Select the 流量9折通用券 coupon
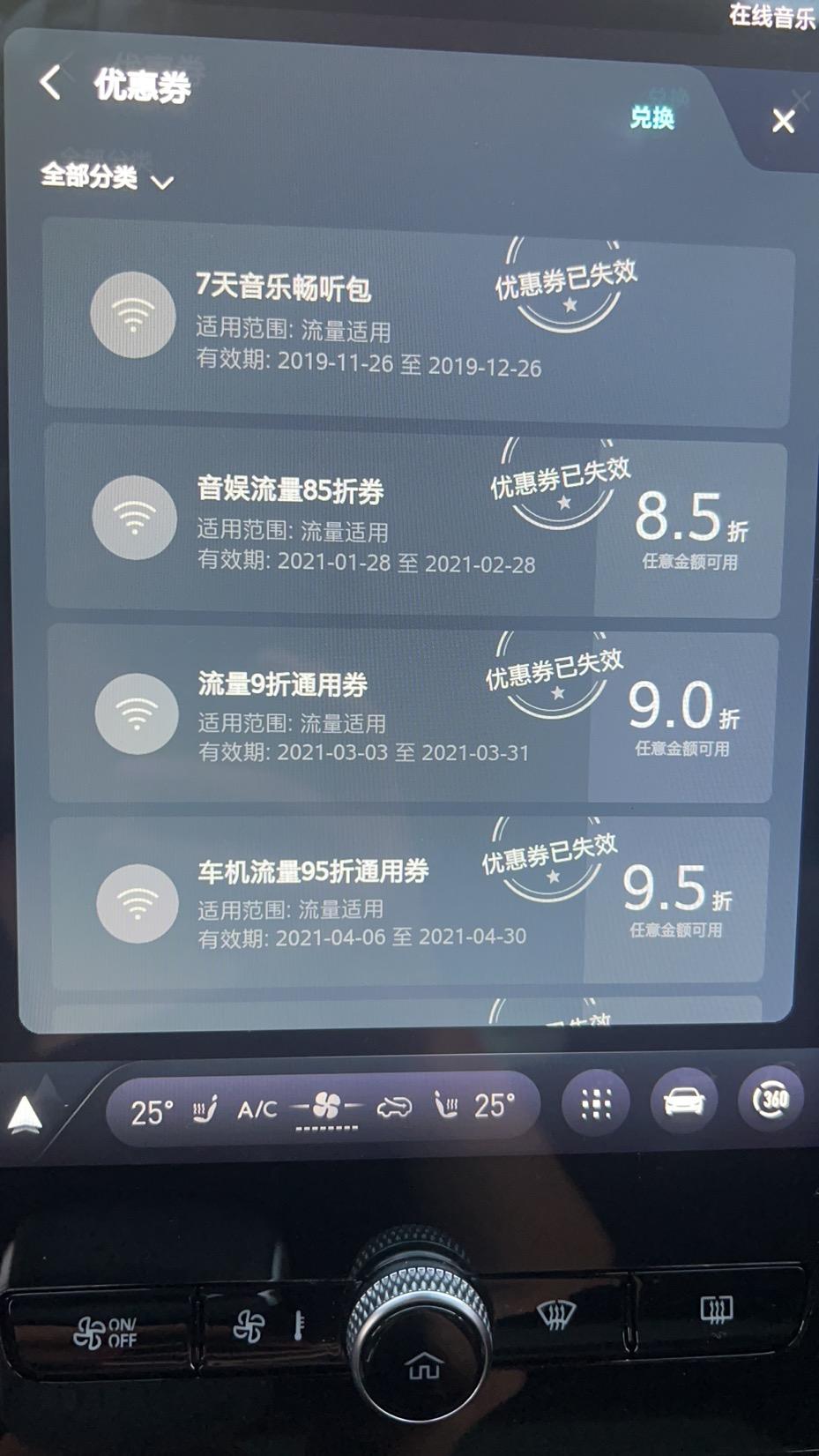Image resolution: width=819 pixels, height=1456 pixels. tap(413, 713)
